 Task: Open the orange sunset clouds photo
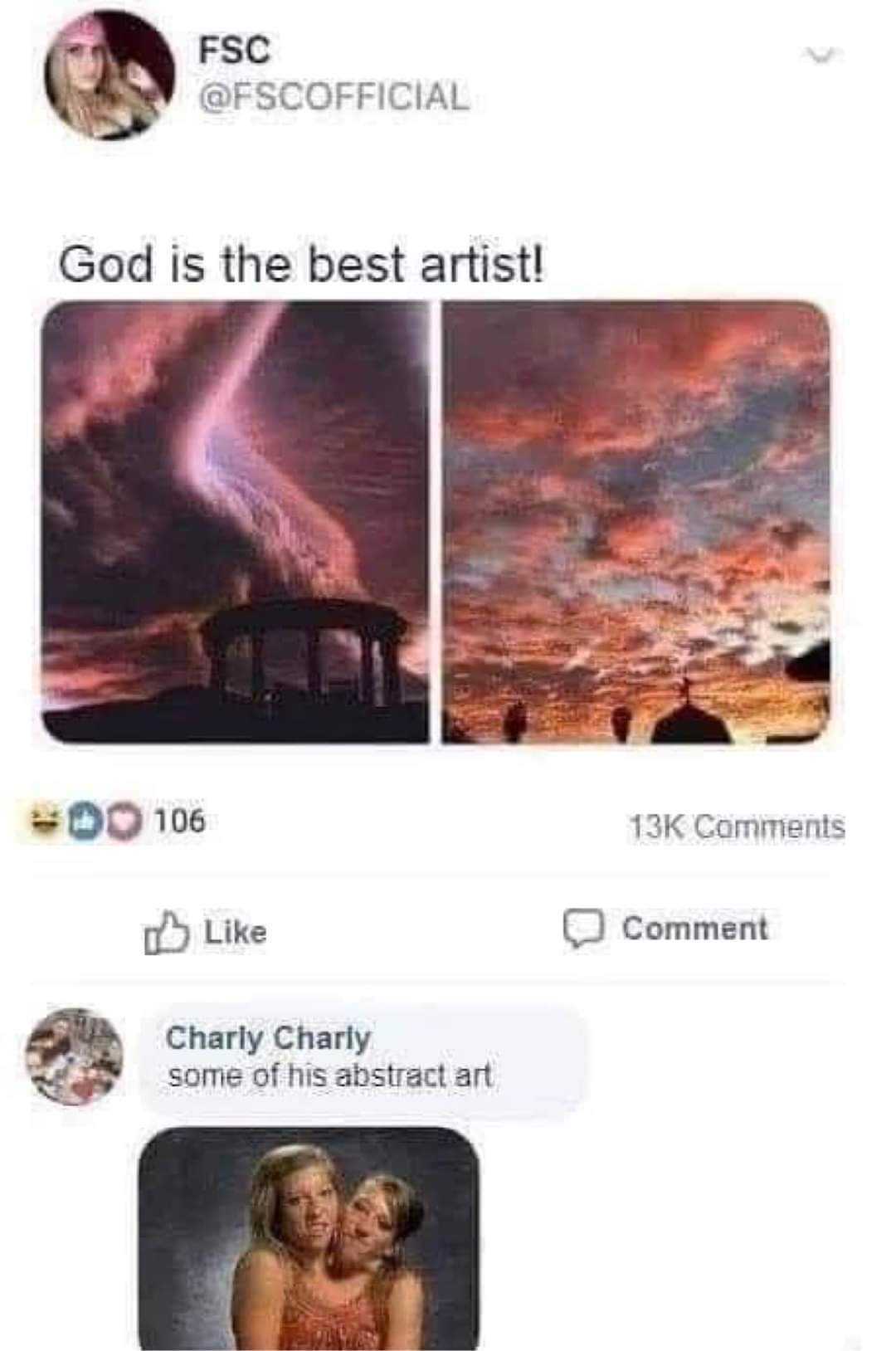pyautogui.click(x=635, y=522)
